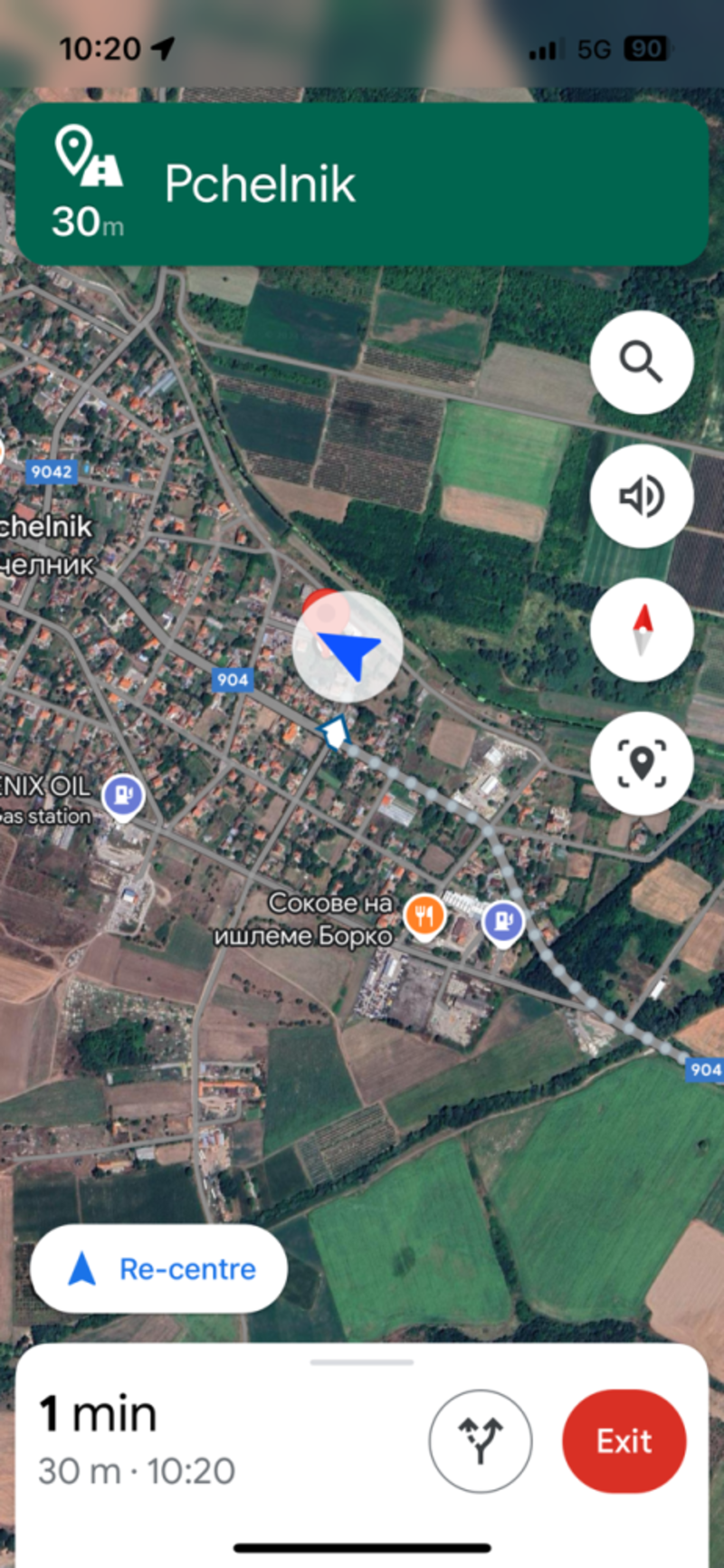724x1568 pixels.
Task: Expand the trip details handle
Action: coord(362,1362)
